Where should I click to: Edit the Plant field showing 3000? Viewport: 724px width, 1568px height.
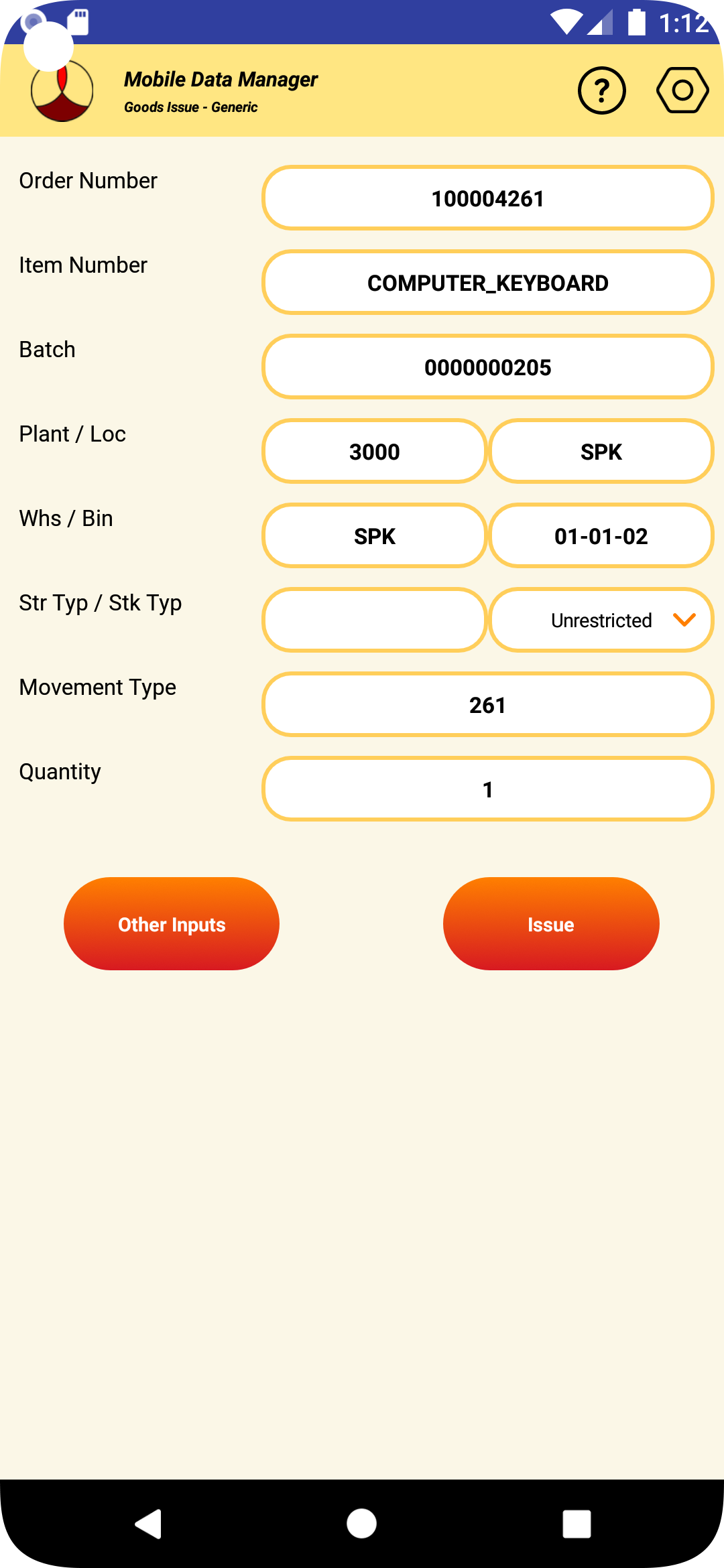point(374,452)
